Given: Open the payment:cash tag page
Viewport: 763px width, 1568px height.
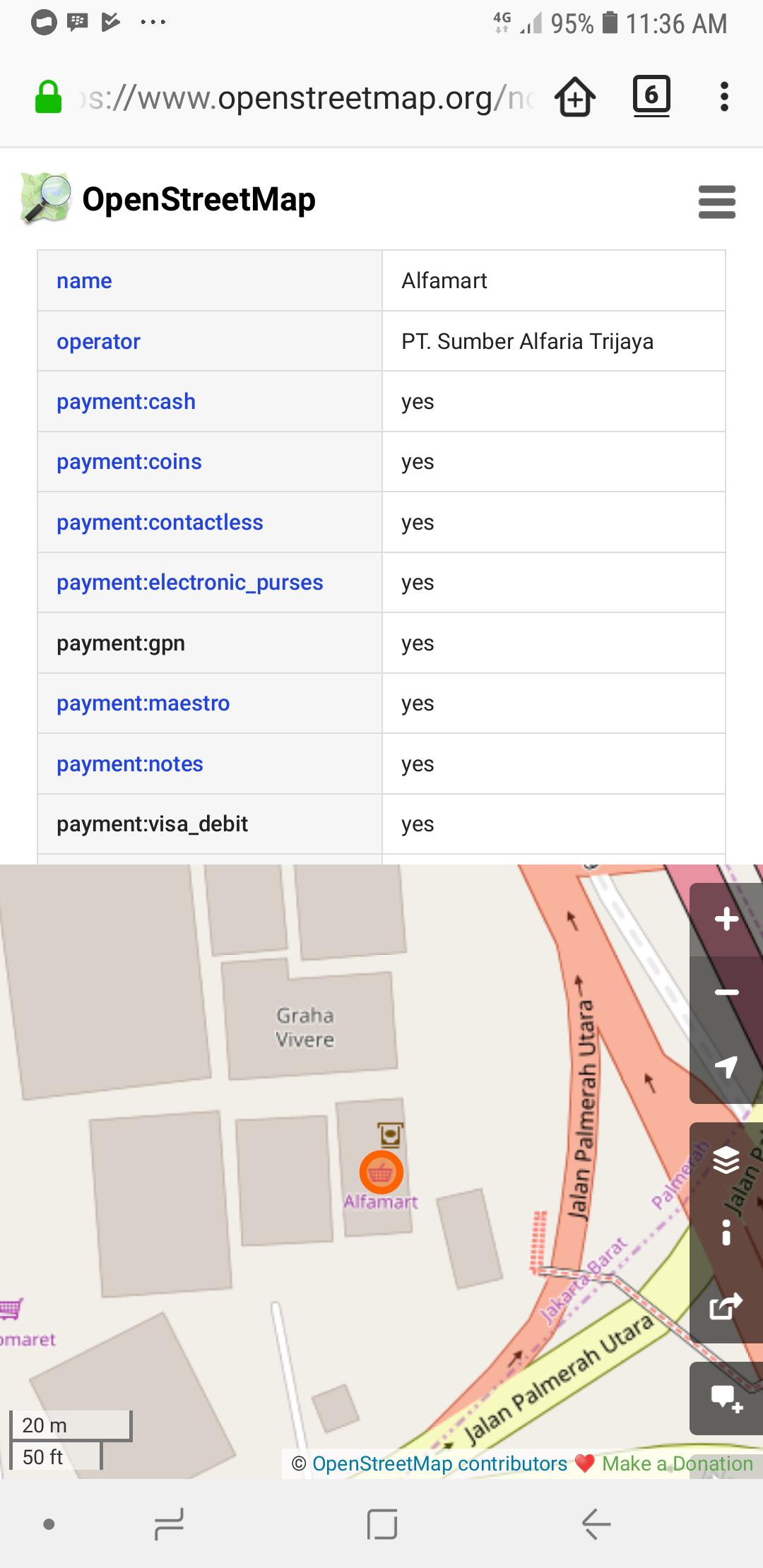Looking at the screenshot, I should (x=126, y=401).
